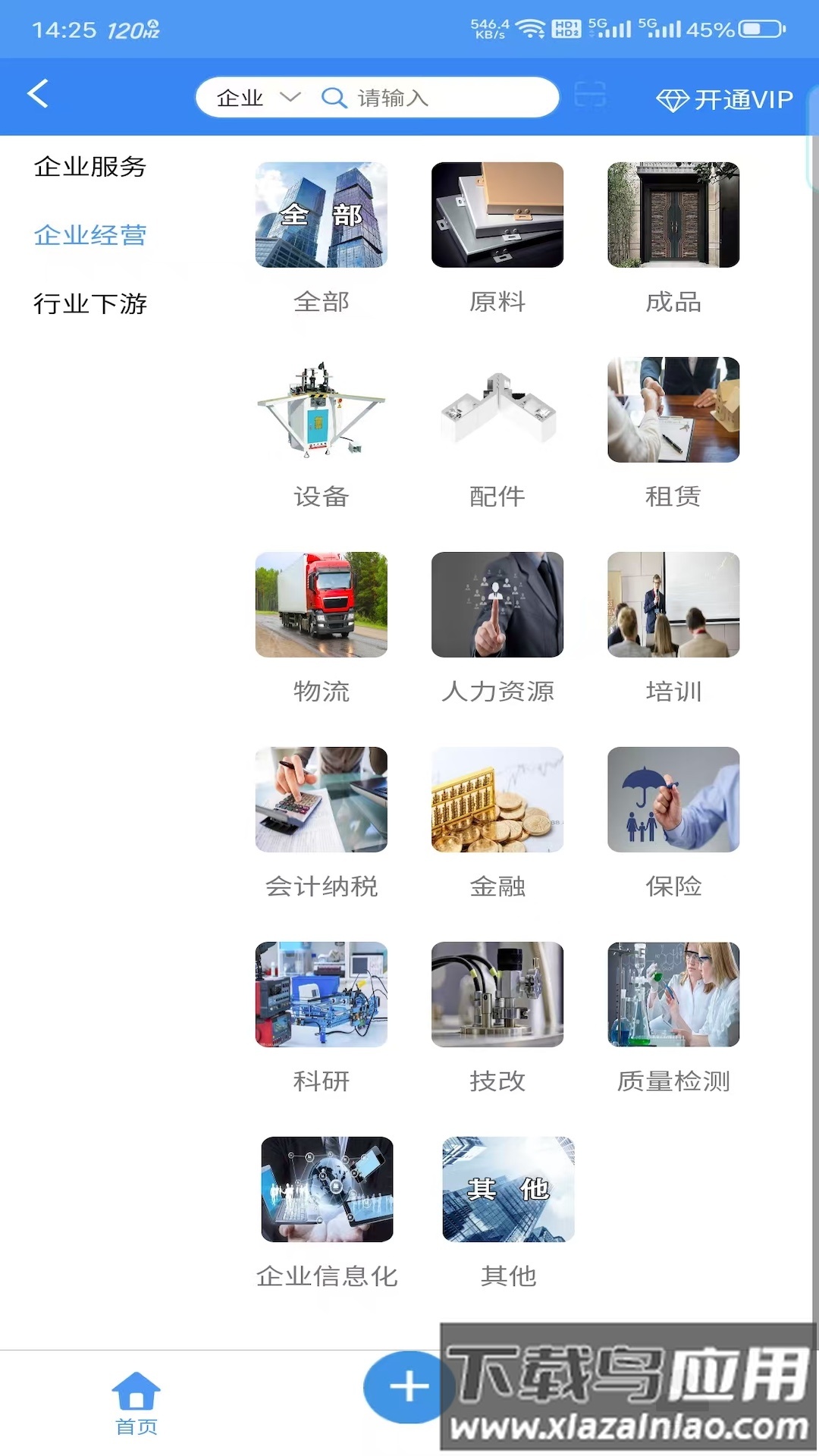This screenshot has height=1456, width=819.
Task: Switch to 企业服务 category
Action: (x=90, y=167)
